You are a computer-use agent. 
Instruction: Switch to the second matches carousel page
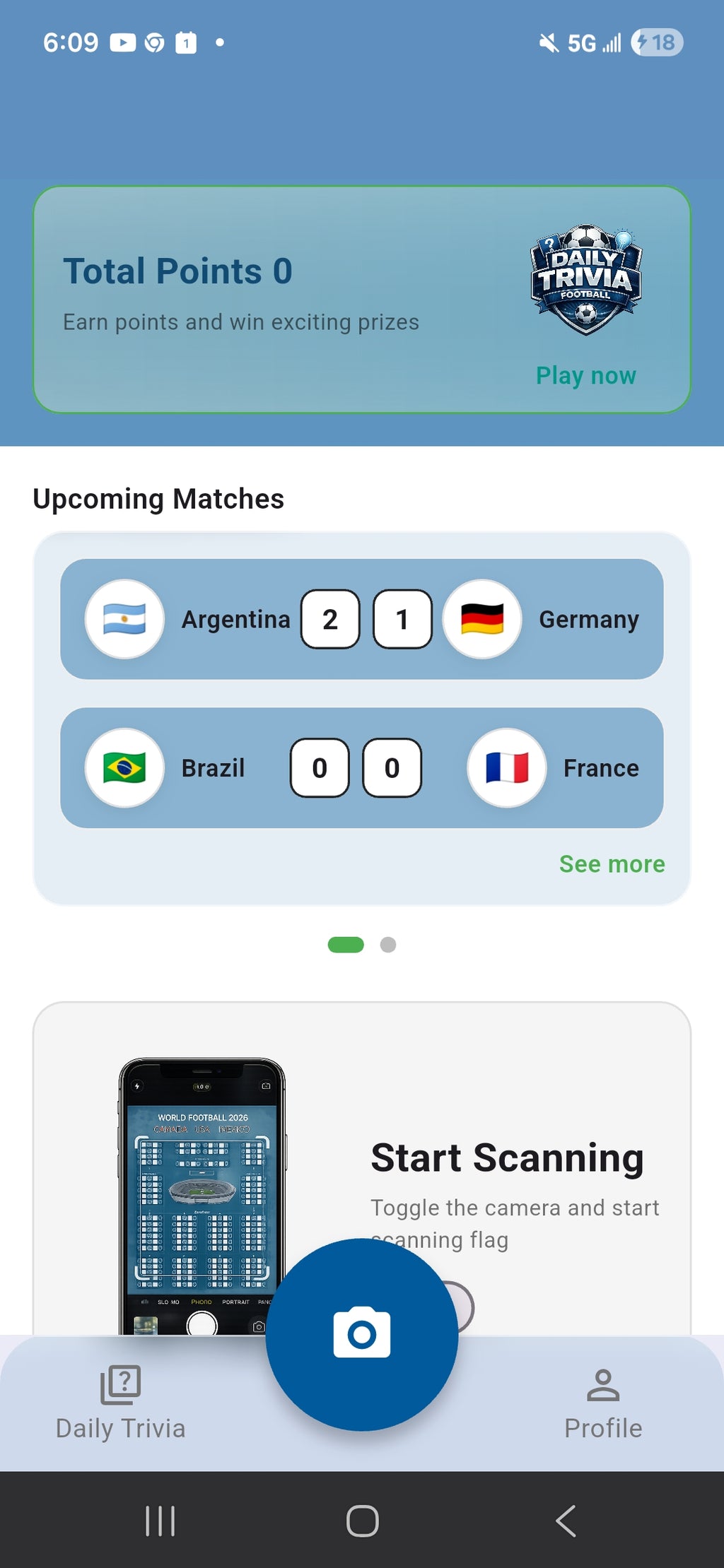click(x=387, y=944)
